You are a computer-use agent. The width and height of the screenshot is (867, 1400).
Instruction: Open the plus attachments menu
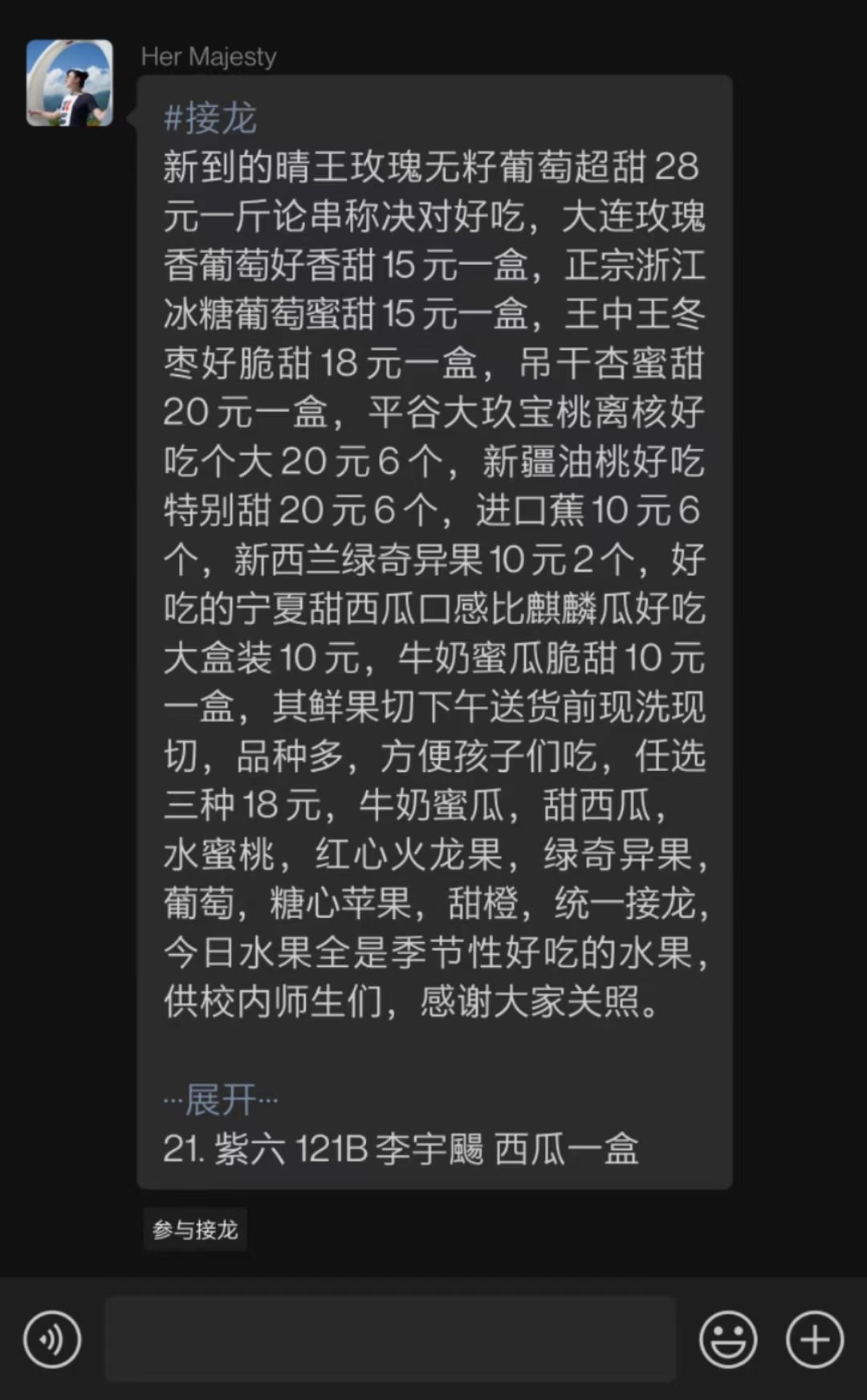click(x=815, y=1339)
